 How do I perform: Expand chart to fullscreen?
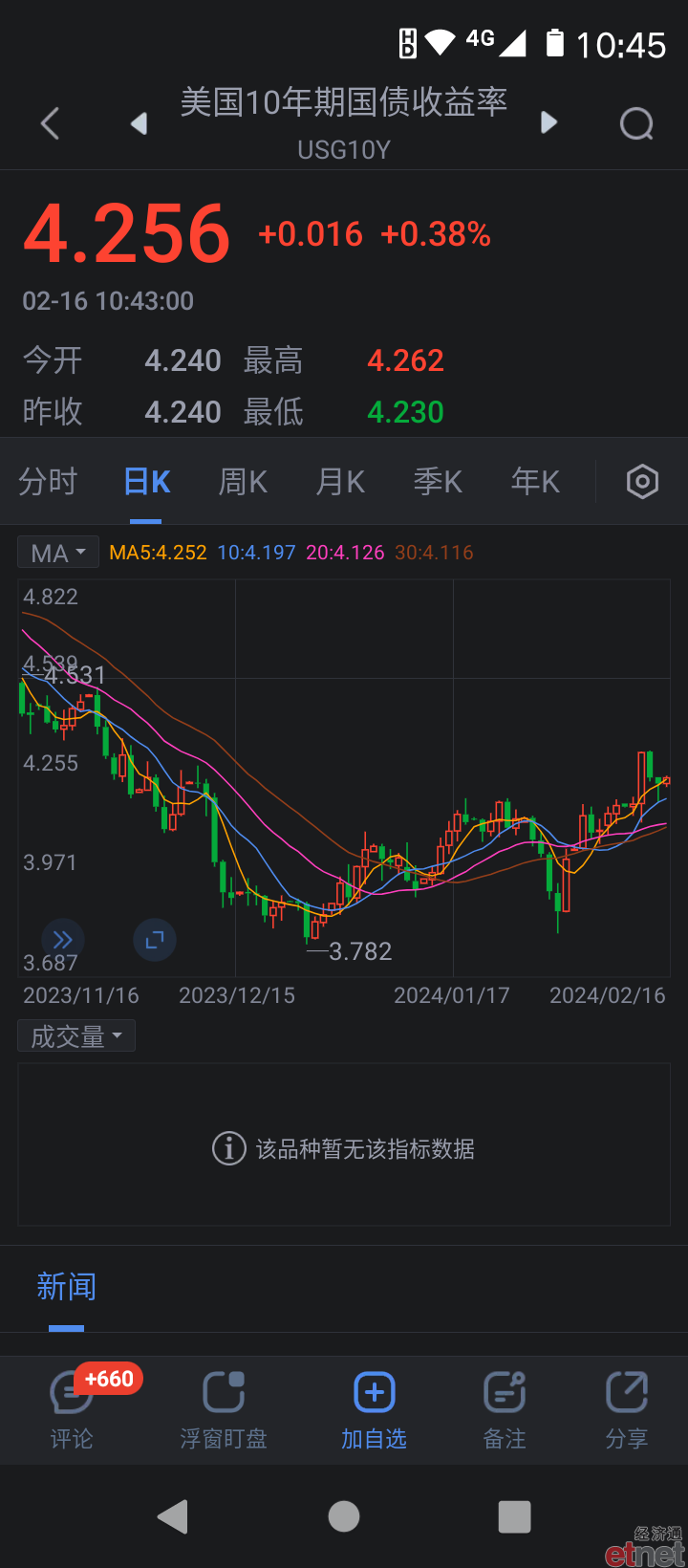[x=155, y=940]
